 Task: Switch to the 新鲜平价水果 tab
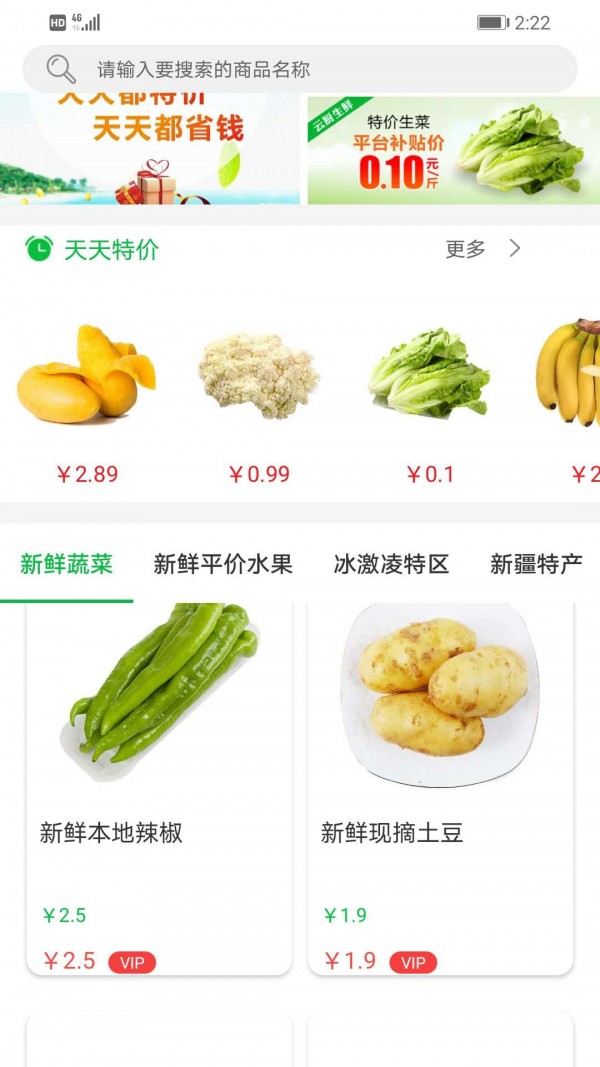point(223,564)
